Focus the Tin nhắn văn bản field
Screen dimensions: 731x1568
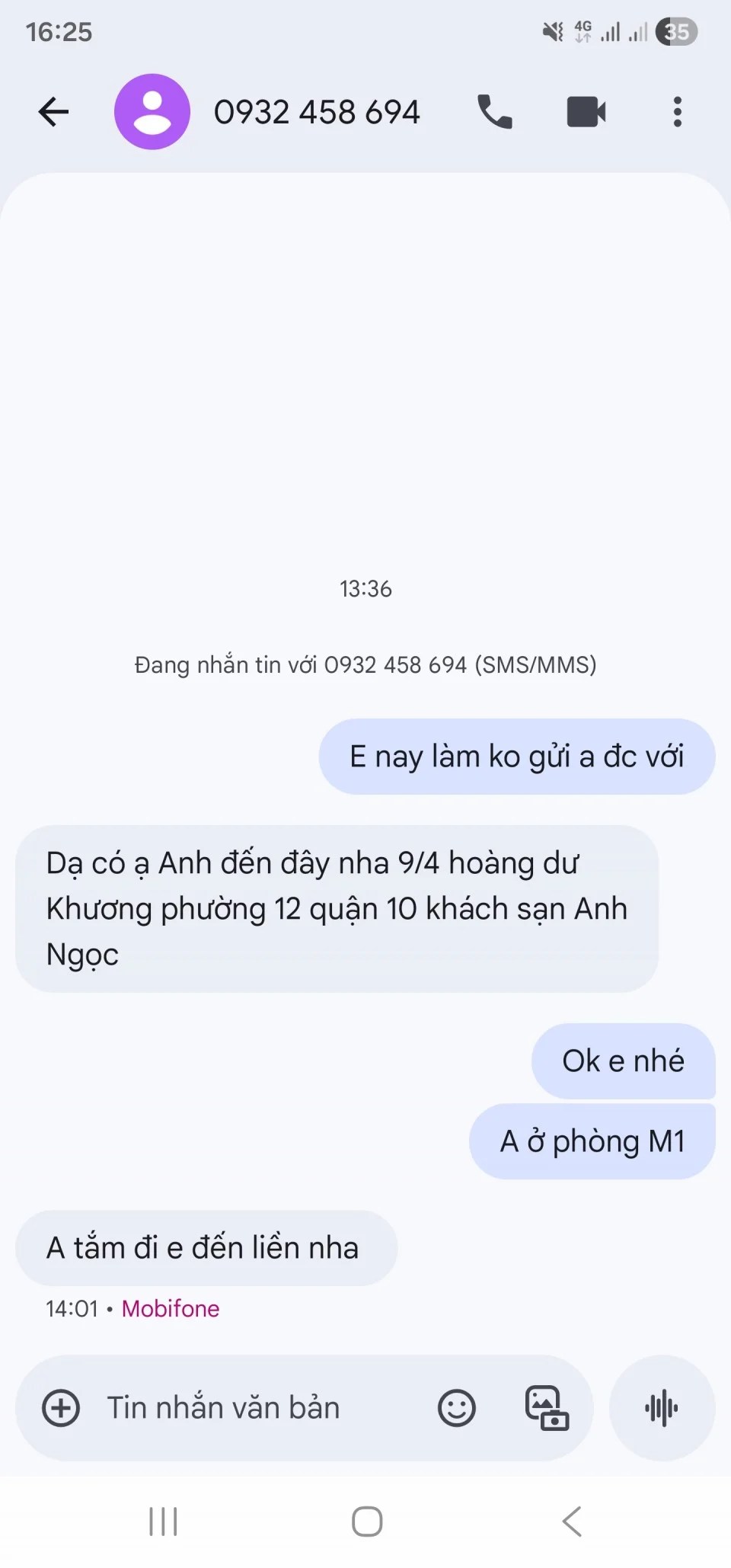251,1407
